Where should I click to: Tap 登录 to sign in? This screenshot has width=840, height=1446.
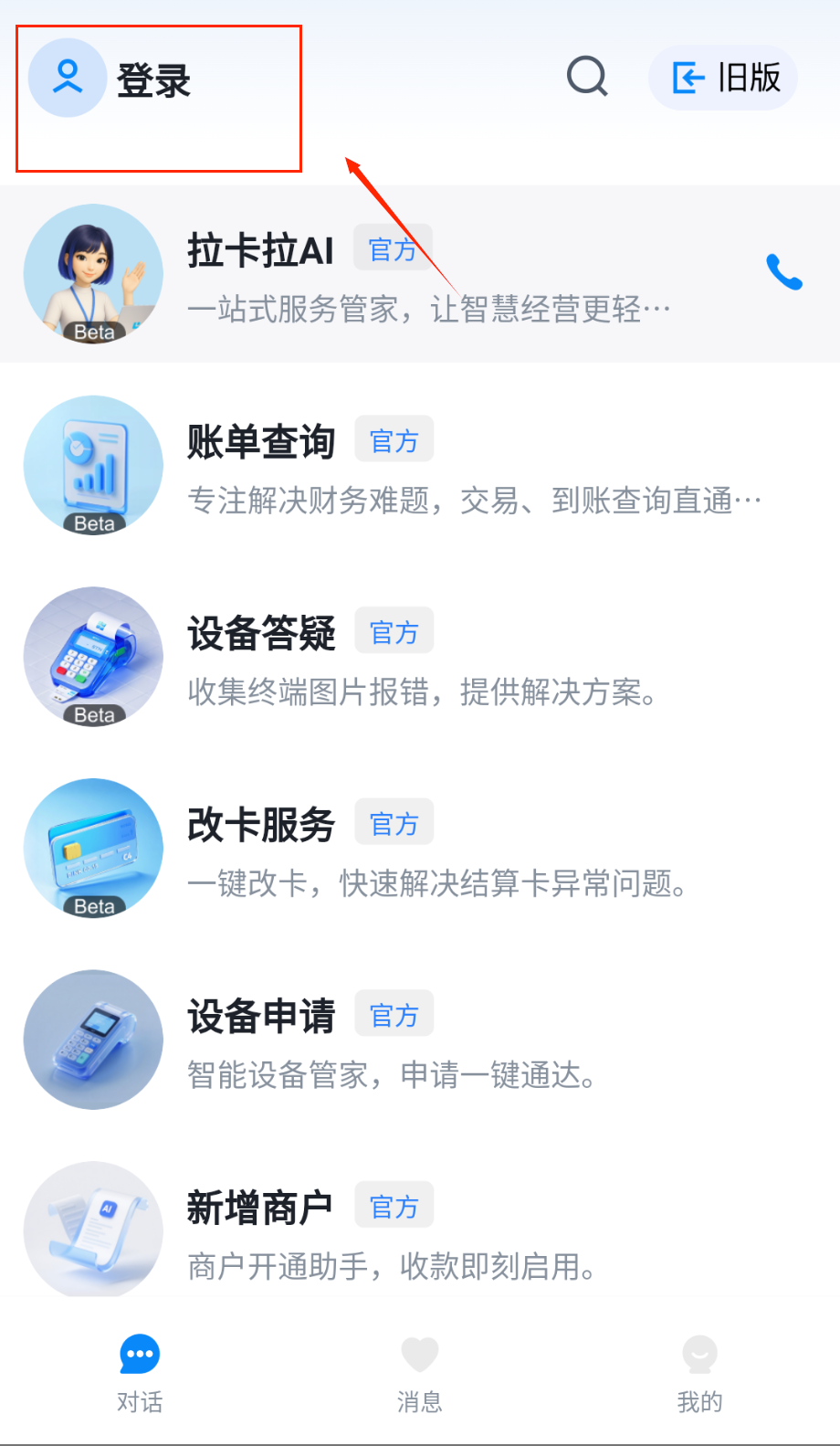pyautogui.click(x=153, y=79)
